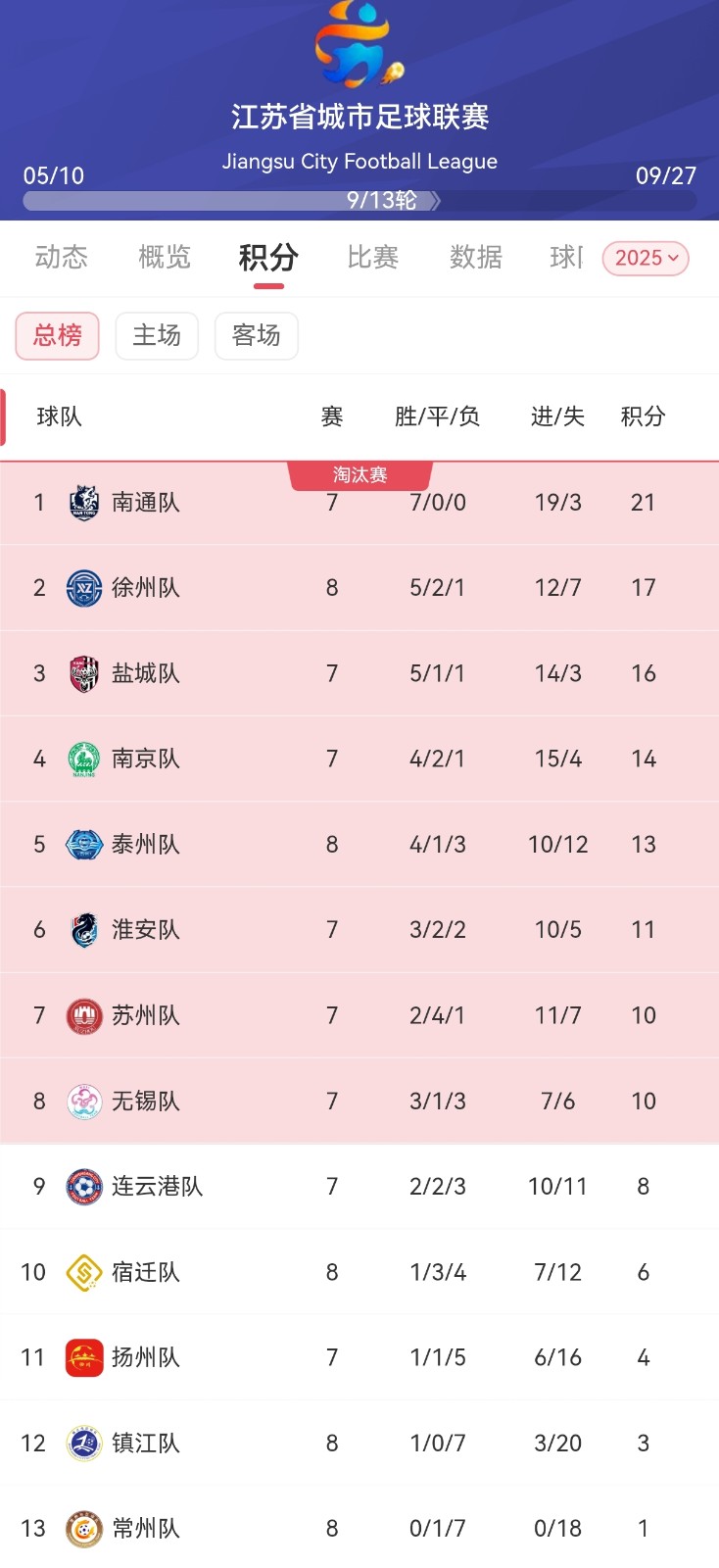Tap the 泰州队 row
Viewport: 719px width, 1568px height.
pyautogui.click(x=145, y=845)
